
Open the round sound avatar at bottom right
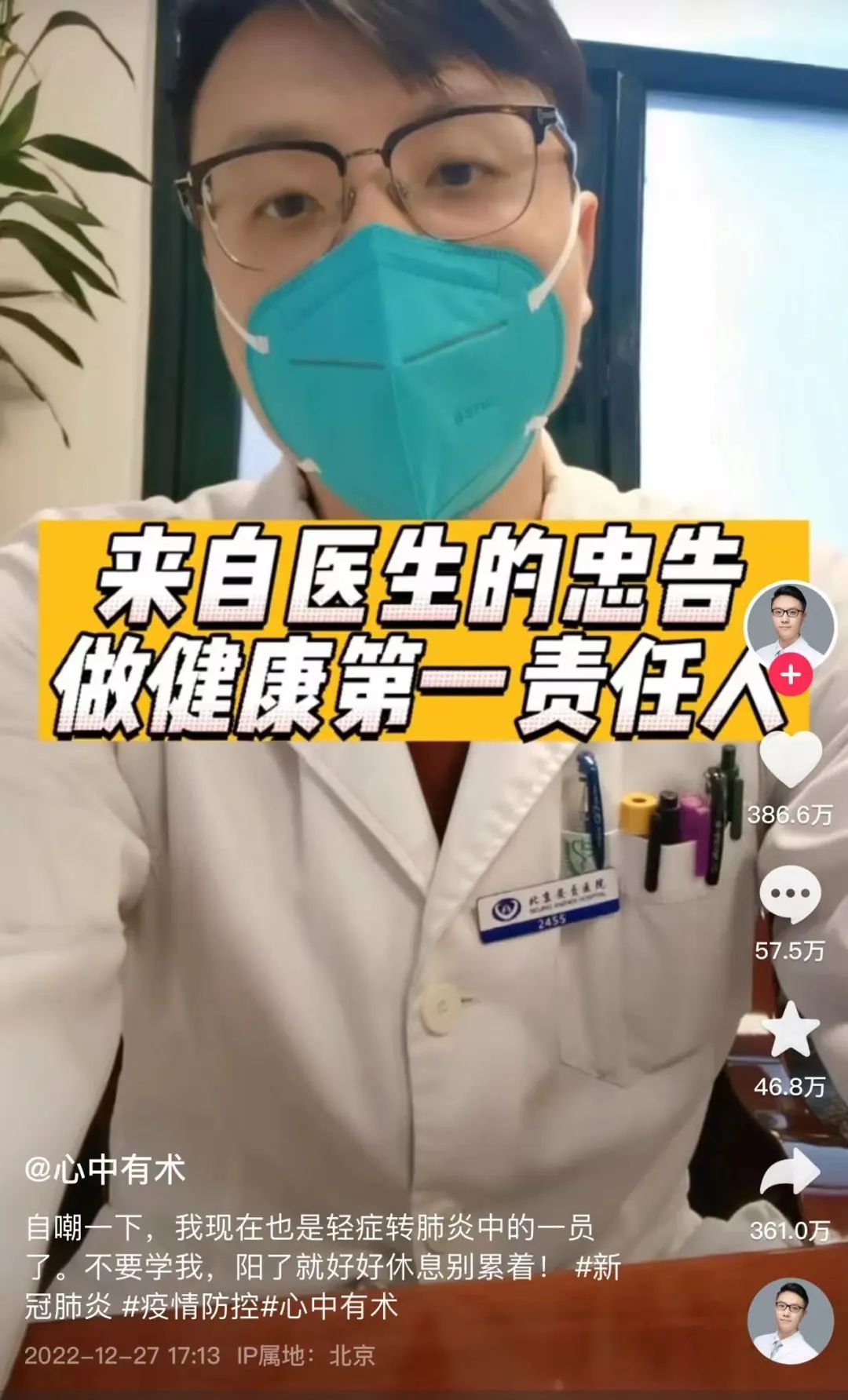click(790, 1321)
